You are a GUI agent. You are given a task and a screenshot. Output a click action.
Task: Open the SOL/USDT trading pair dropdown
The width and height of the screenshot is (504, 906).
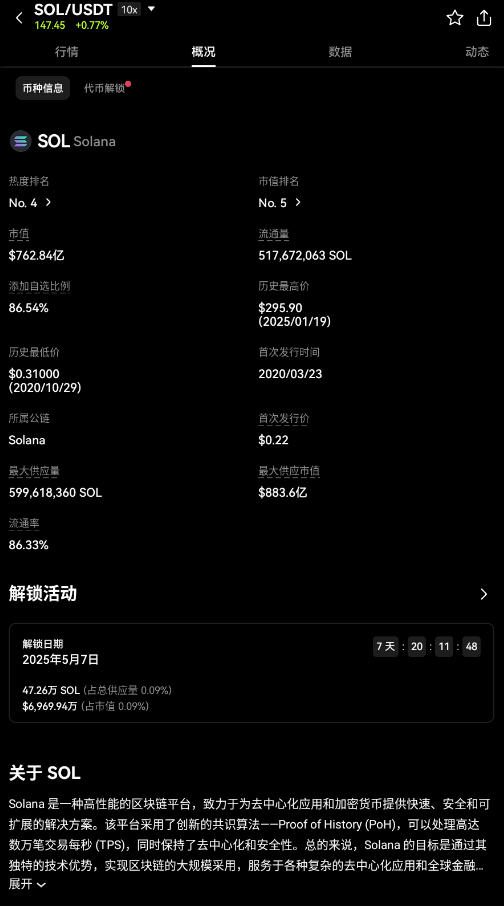click(x=151, y=9)
